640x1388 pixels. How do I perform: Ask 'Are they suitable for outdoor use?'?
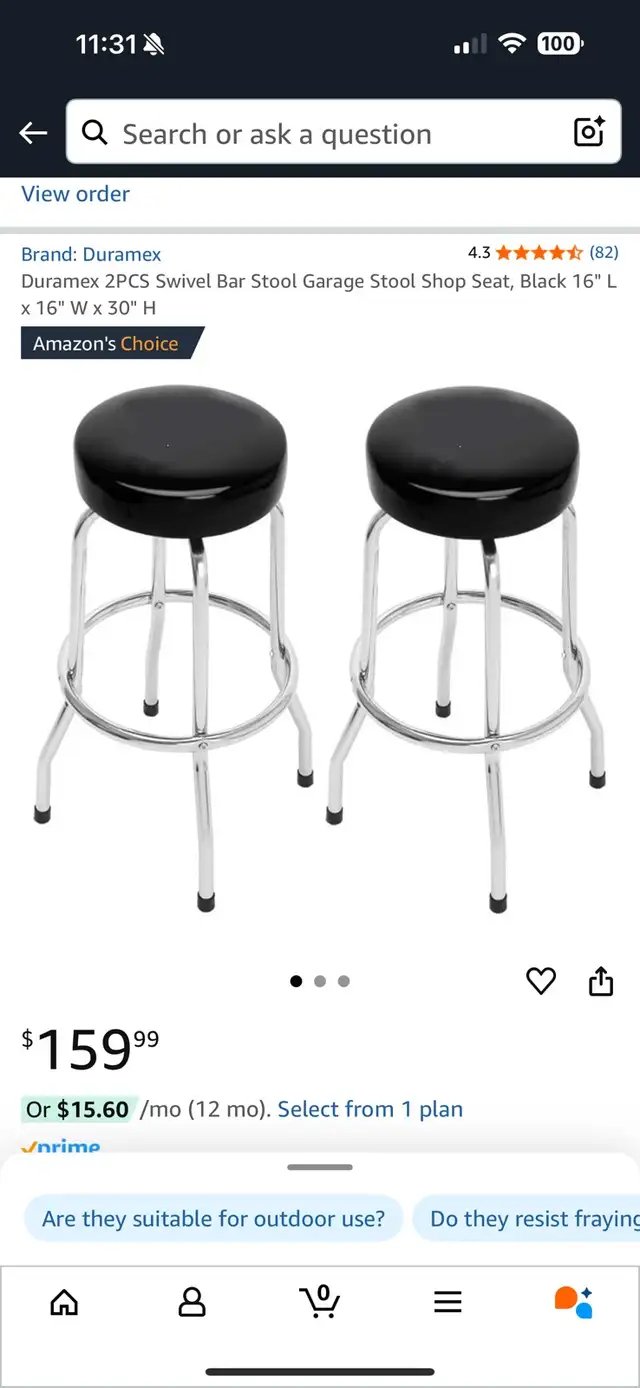[x=213, y=1218]
